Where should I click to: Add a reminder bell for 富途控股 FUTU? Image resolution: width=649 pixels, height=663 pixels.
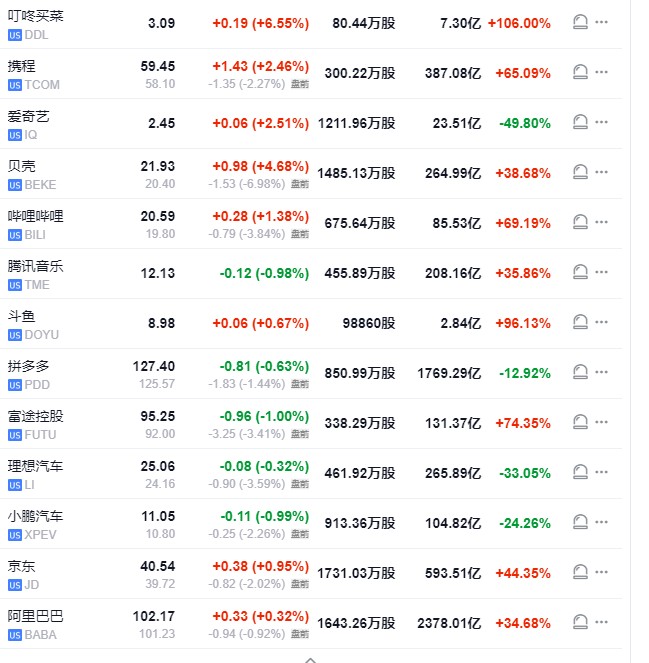coord(580,422)
